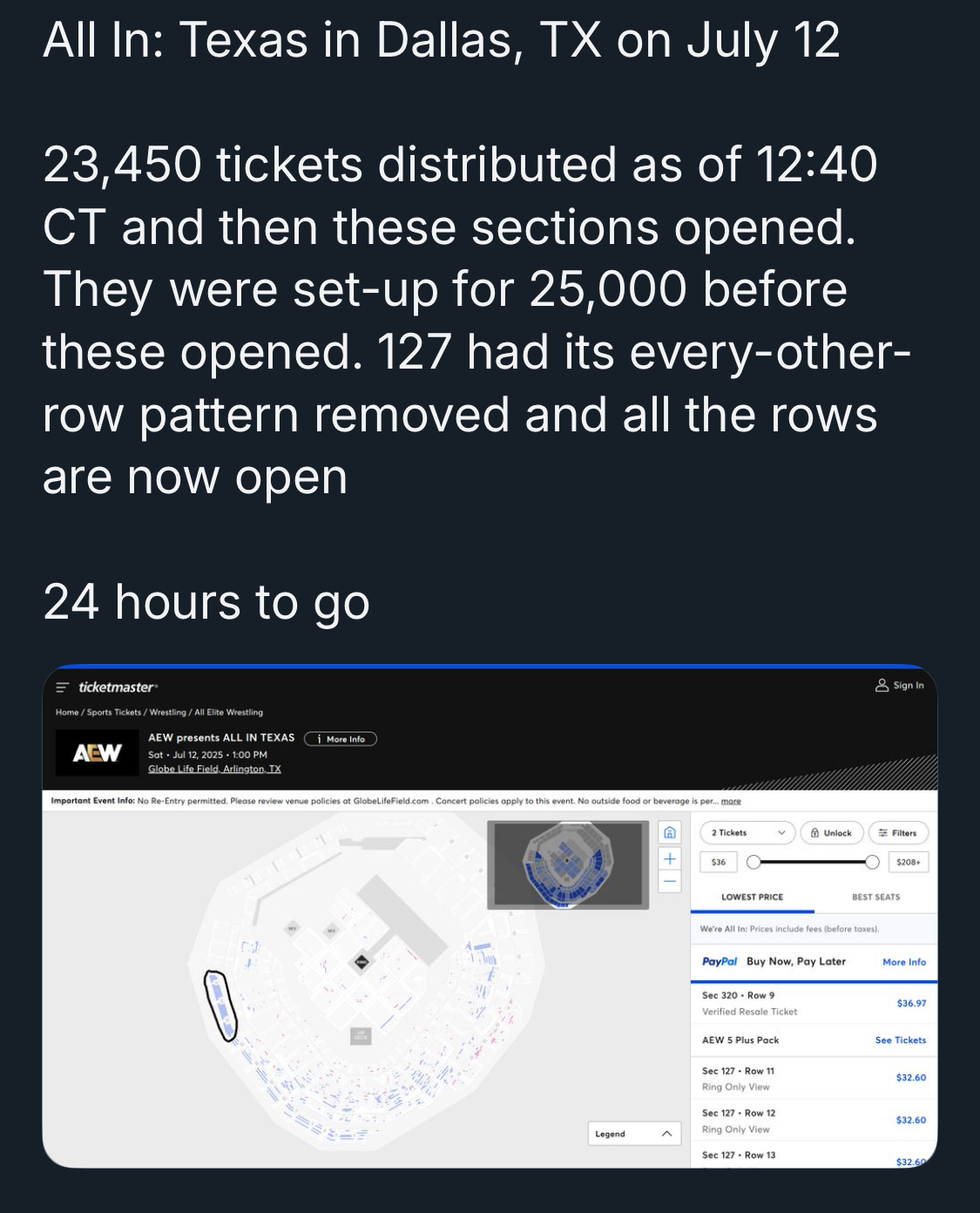Open the attached Ticketmaster screenshot image
This screenshot has width=980, height=1213.
(490, 917)
